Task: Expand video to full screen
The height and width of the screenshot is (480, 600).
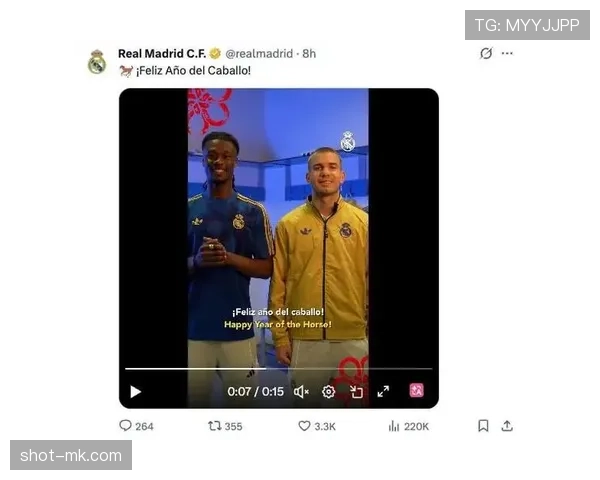Action: [x=383, y=392]
